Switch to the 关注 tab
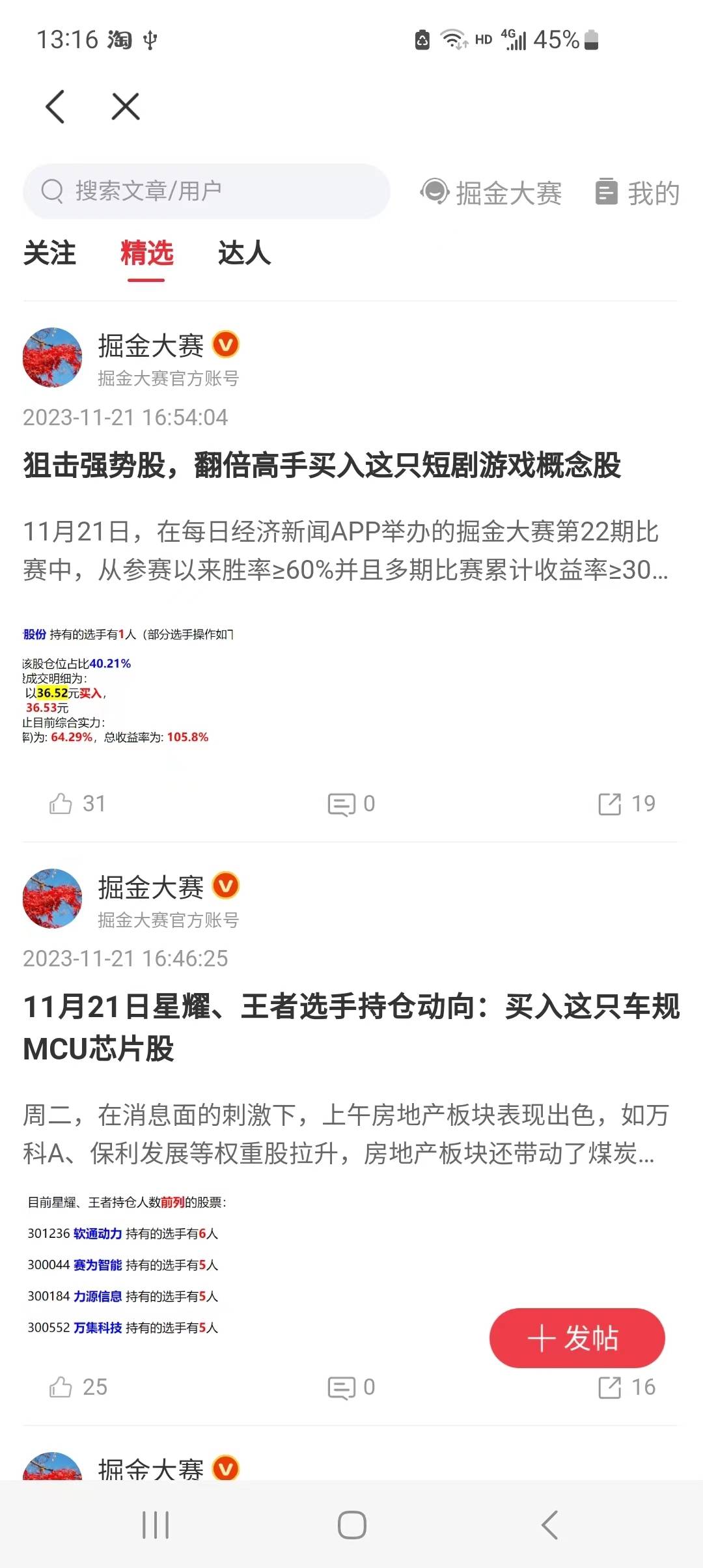 click(49, 253)
